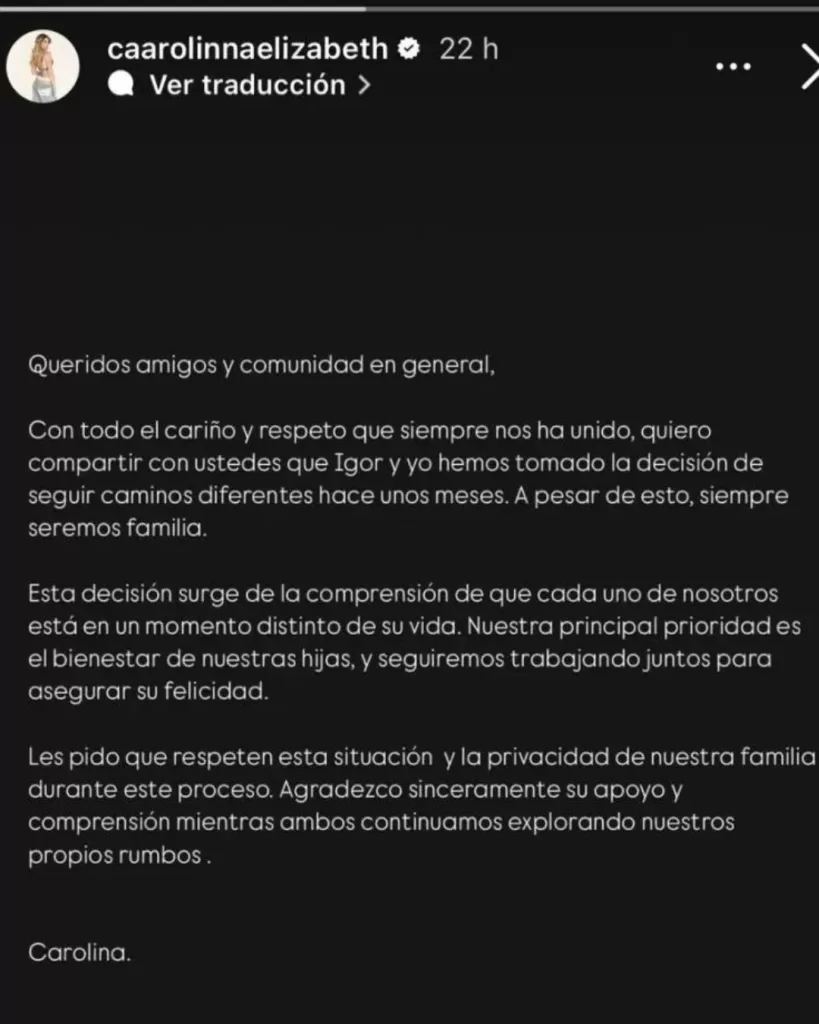This screenshot has width=819, height=1024.
Task: Close the story viewer
Action: pos(809,66)
